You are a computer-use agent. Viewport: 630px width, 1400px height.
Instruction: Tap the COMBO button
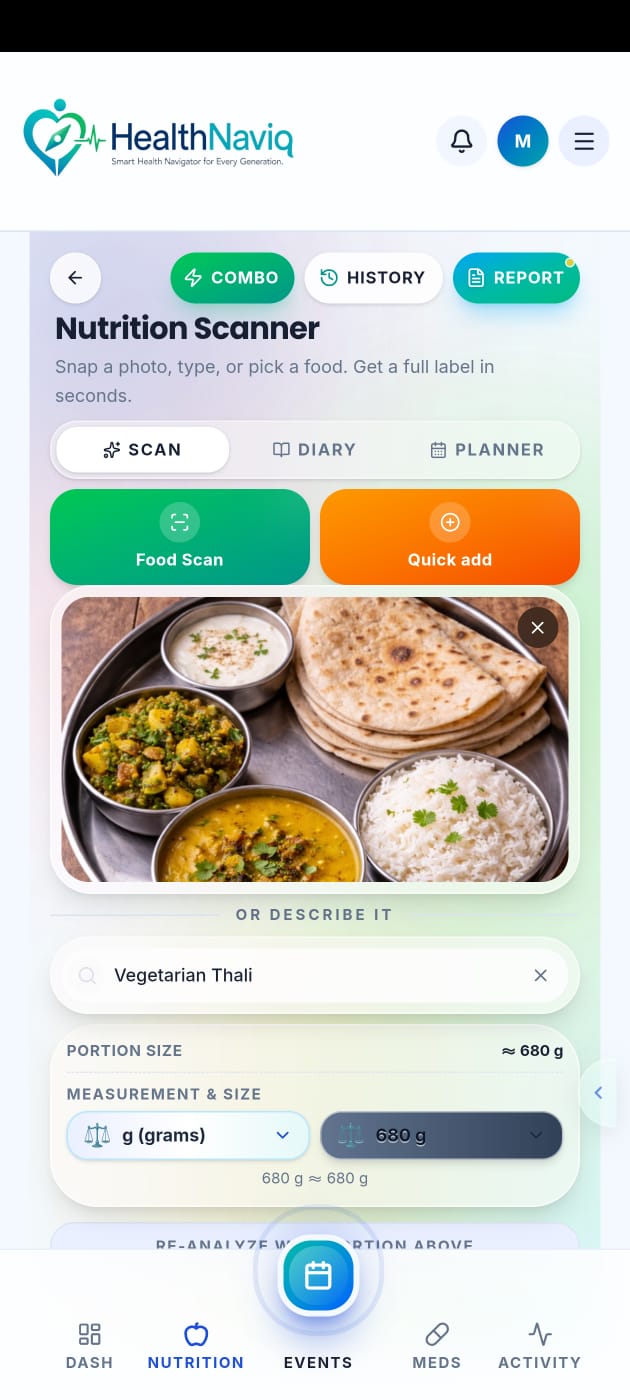(x=232, y=278)
